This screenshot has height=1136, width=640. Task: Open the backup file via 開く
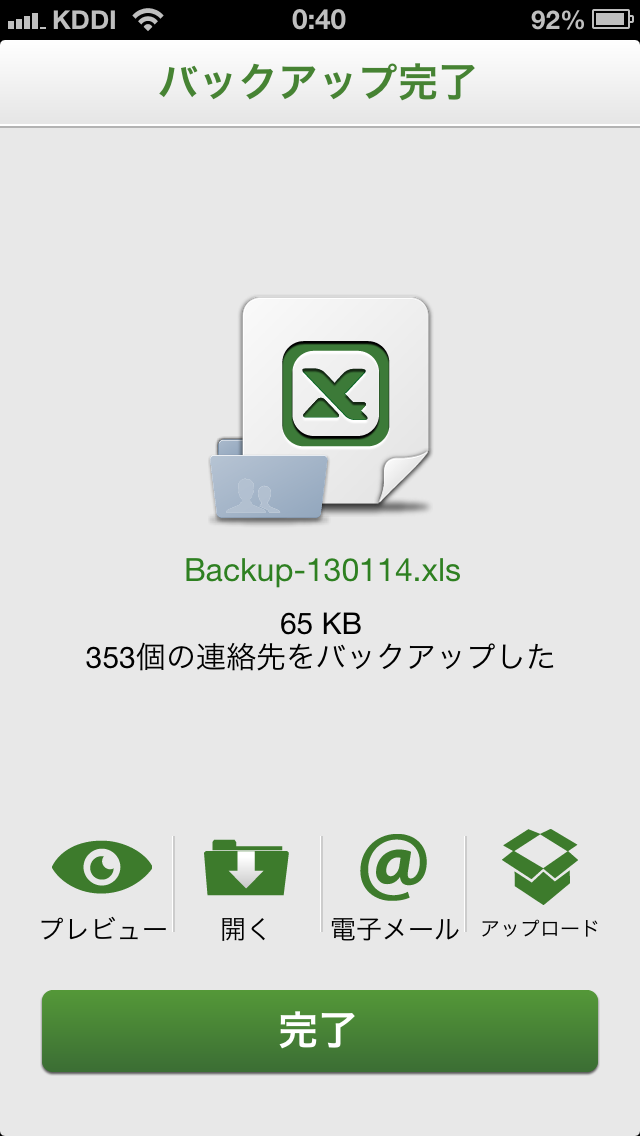click(246, 885)
